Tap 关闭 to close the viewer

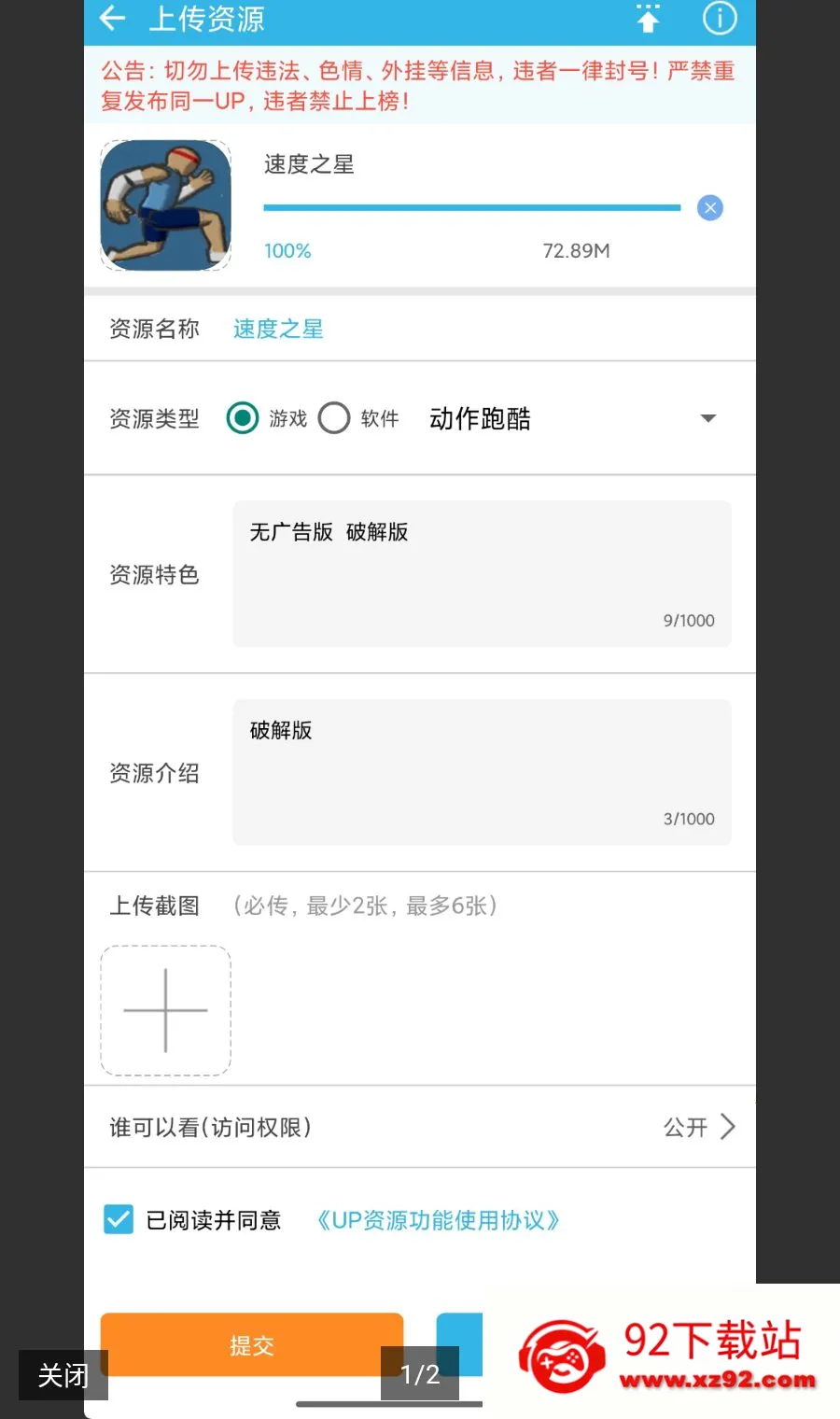[63, 1374]
